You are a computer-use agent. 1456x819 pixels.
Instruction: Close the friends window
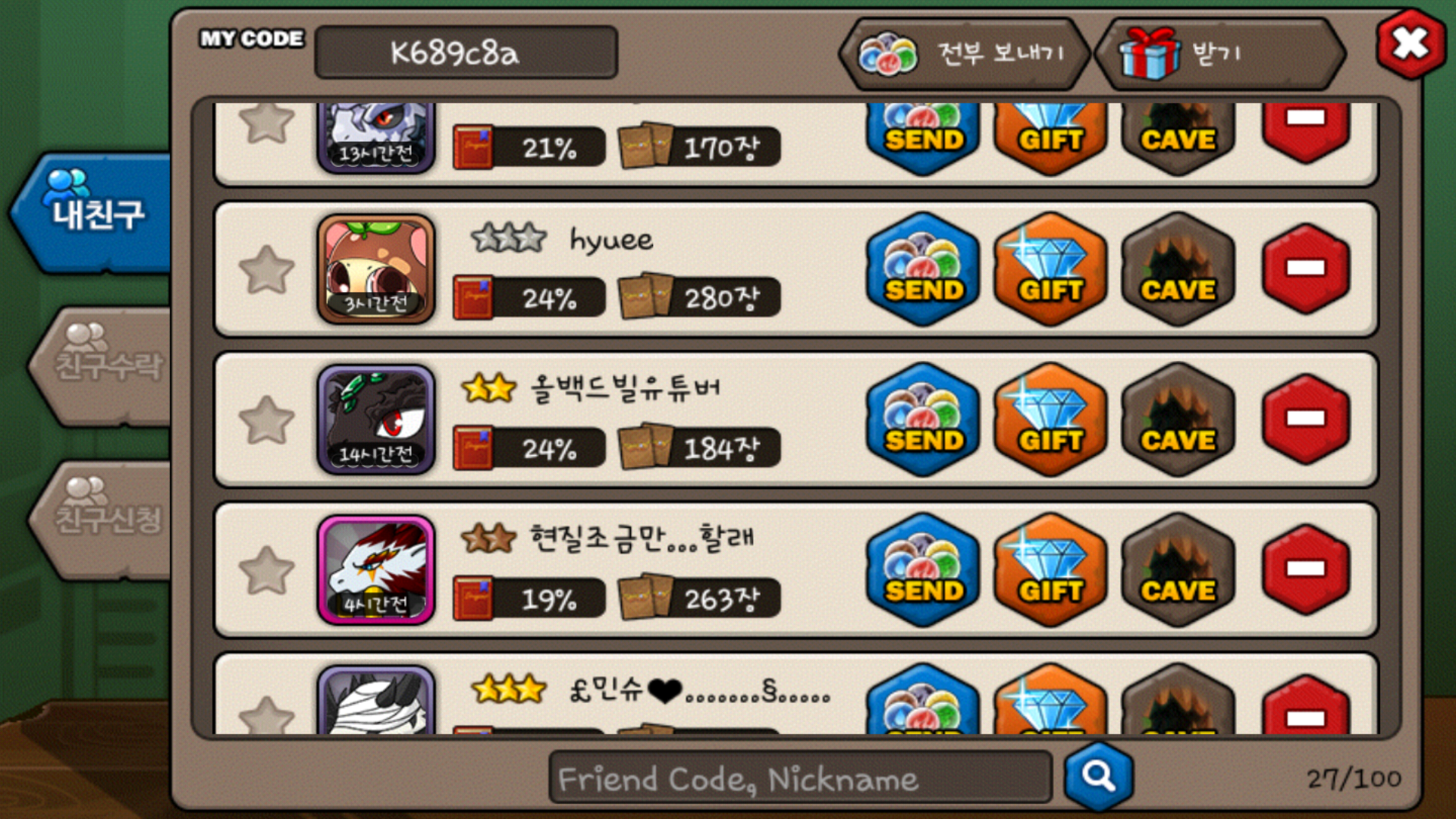pyautogui.click(x=1410, y=44)
